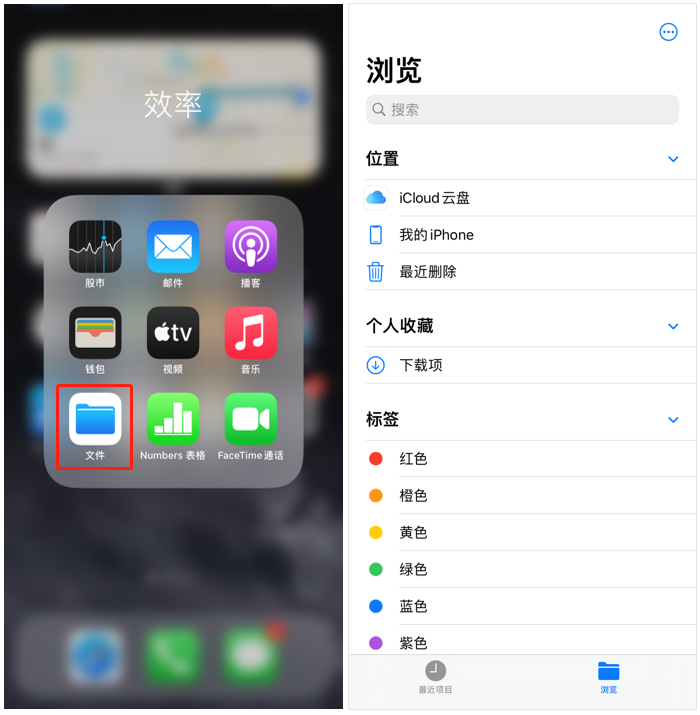Collapse the Locations section
Viewport: 700px width, 715px height.
[x=673, y=159]
